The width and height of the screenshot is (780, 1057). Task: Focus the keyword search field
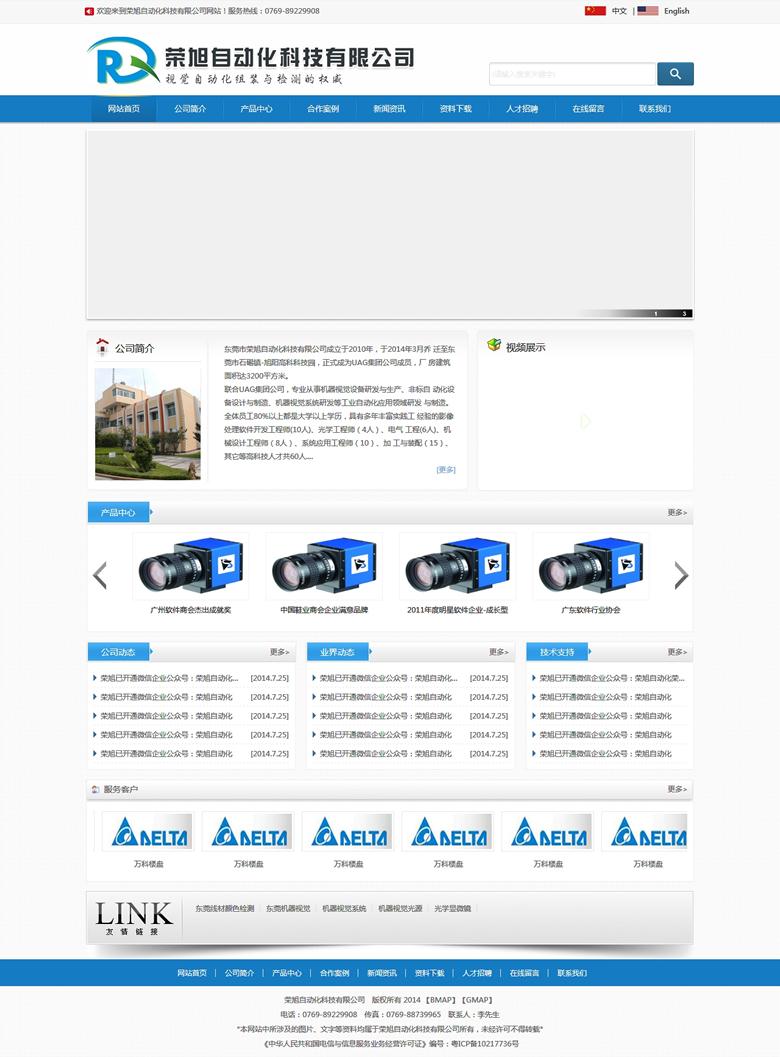coord(572,74)
